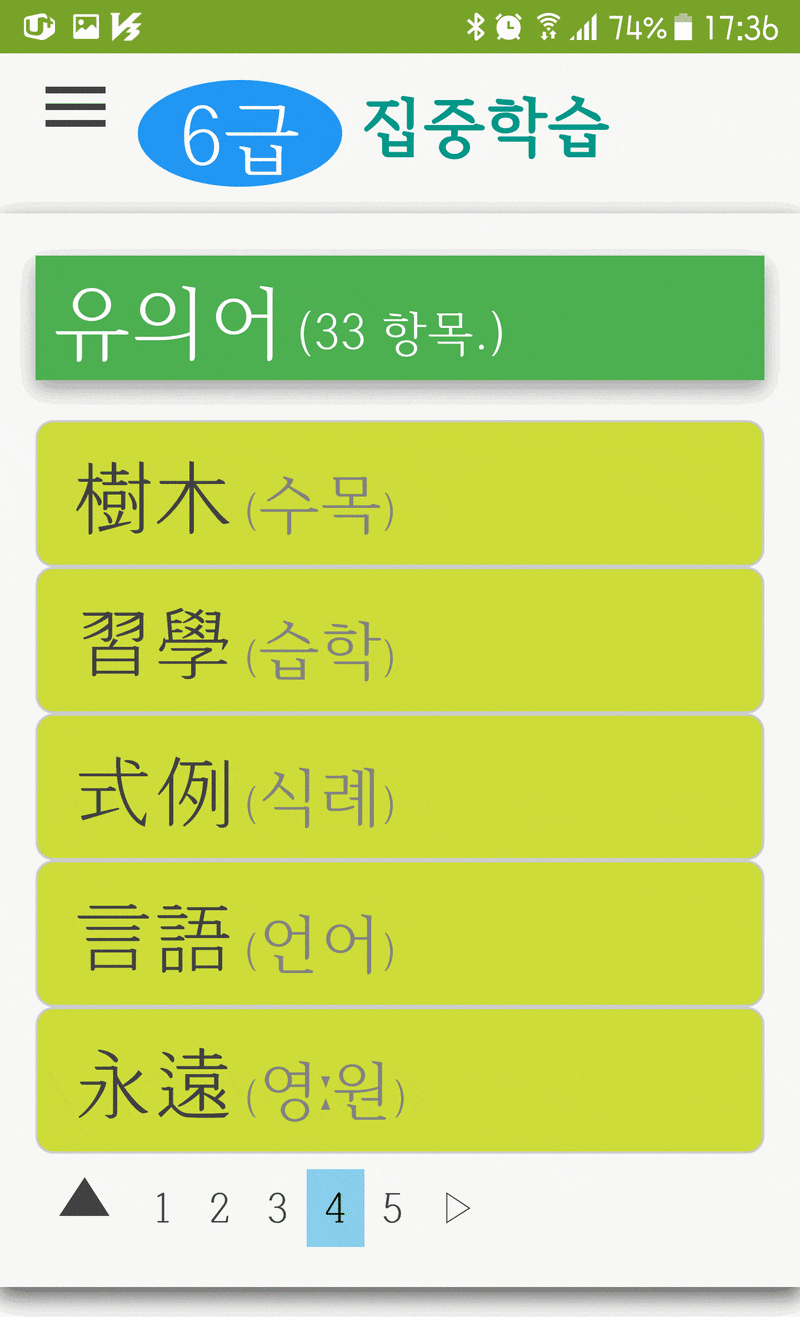Tap the Bluetooth indicator in the status bar
The height and width of the screenshot is (1317, 800).
click(475, 27)
